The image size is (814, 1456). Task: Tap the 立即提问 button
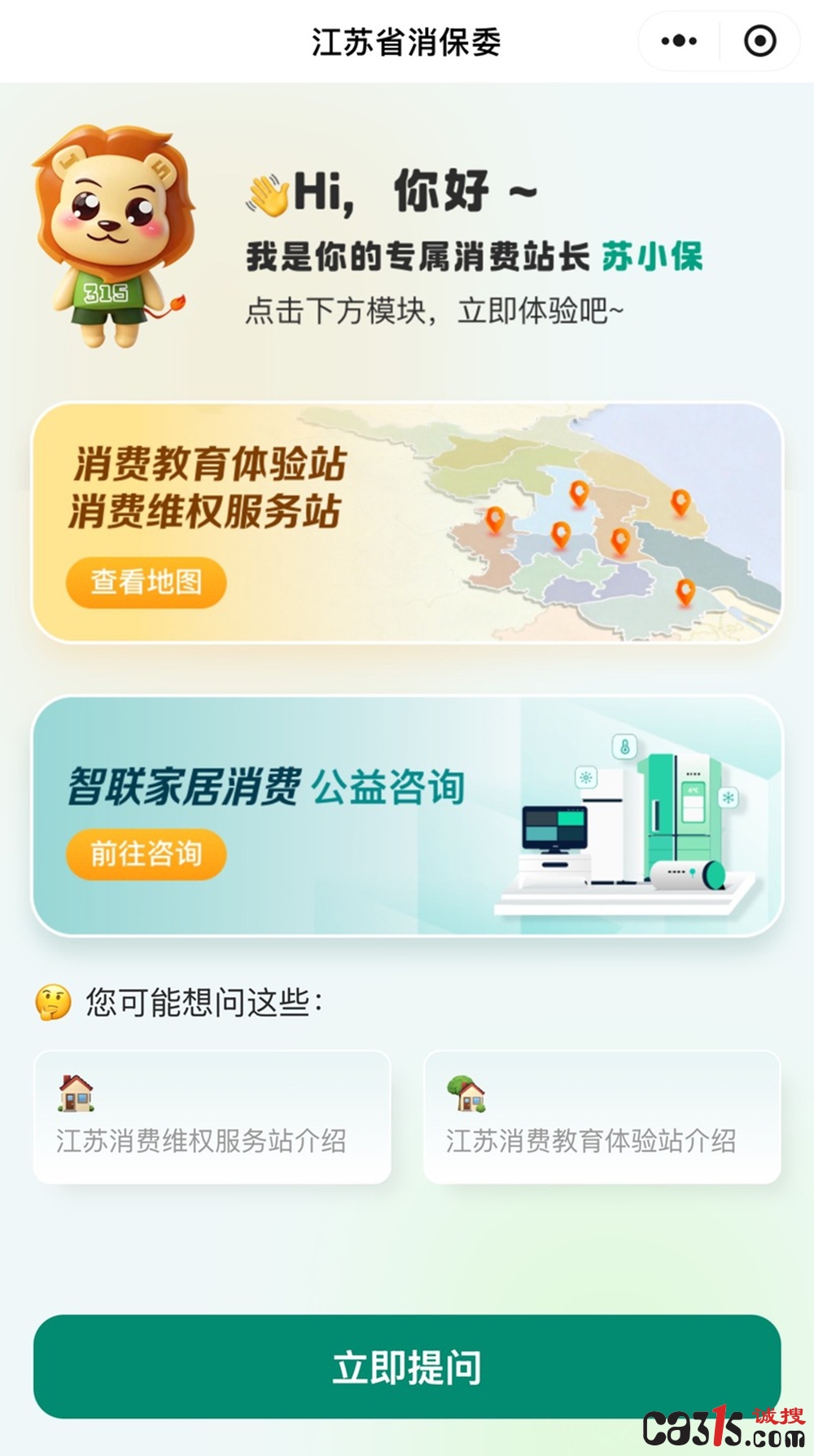(407, 1366)
